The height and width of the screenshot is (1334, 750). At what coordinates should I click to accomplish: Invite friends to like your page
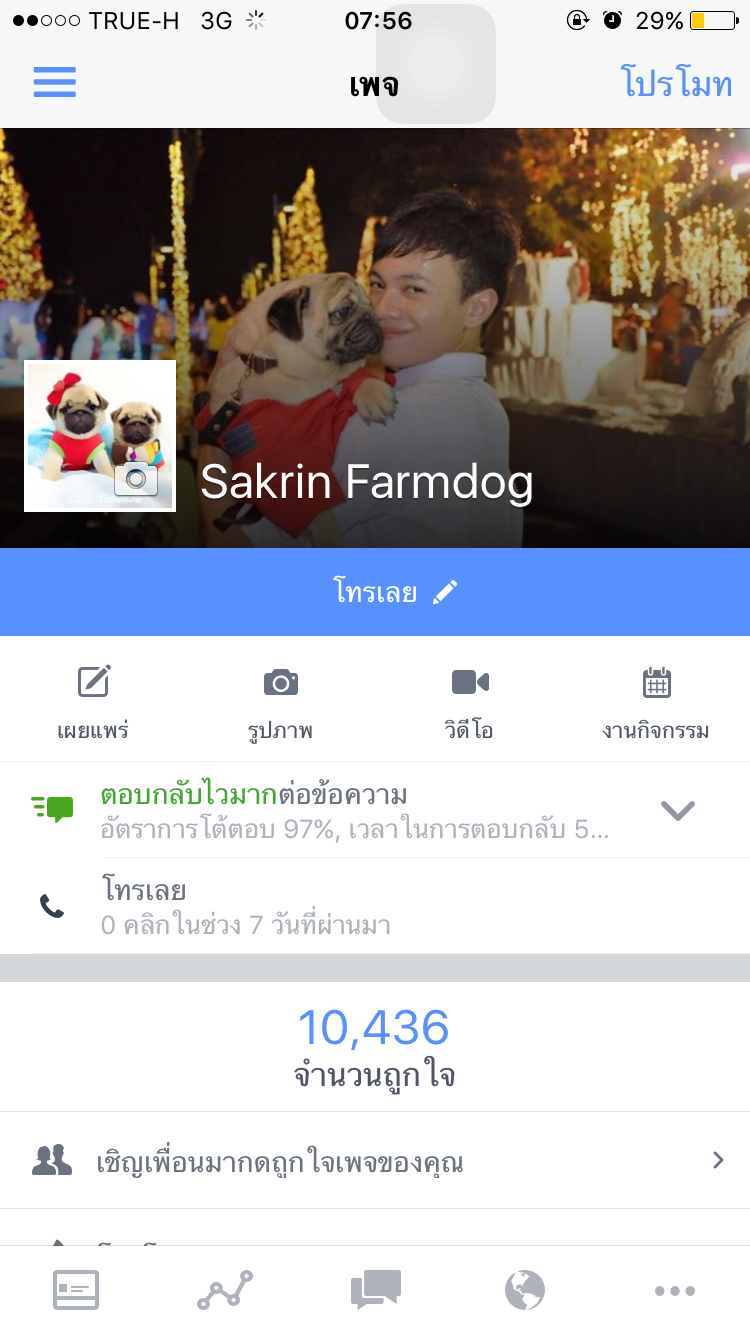[x=375, y=1161]
